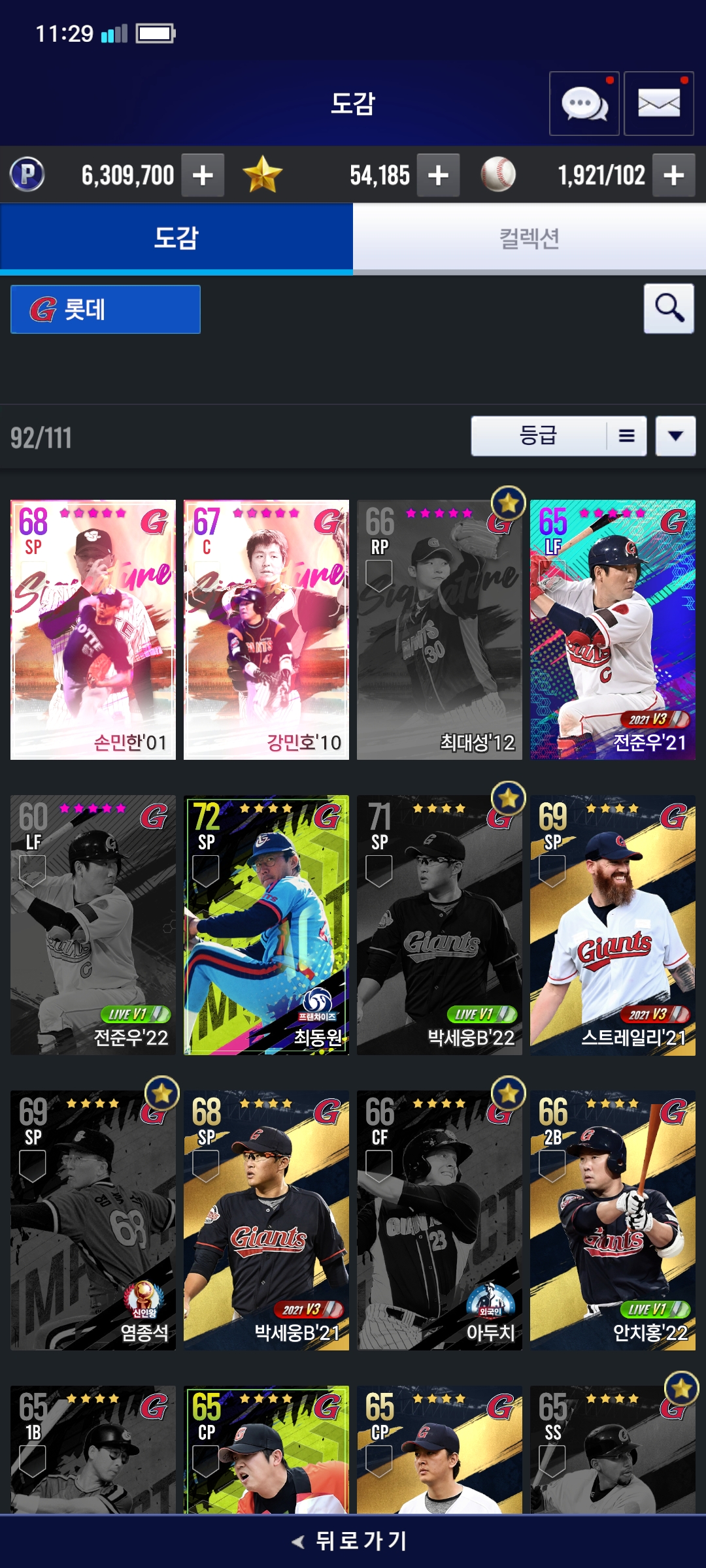Open the 등급 sort options
The width and height of the screenshot is (706, 1568).
coord(558,436)
